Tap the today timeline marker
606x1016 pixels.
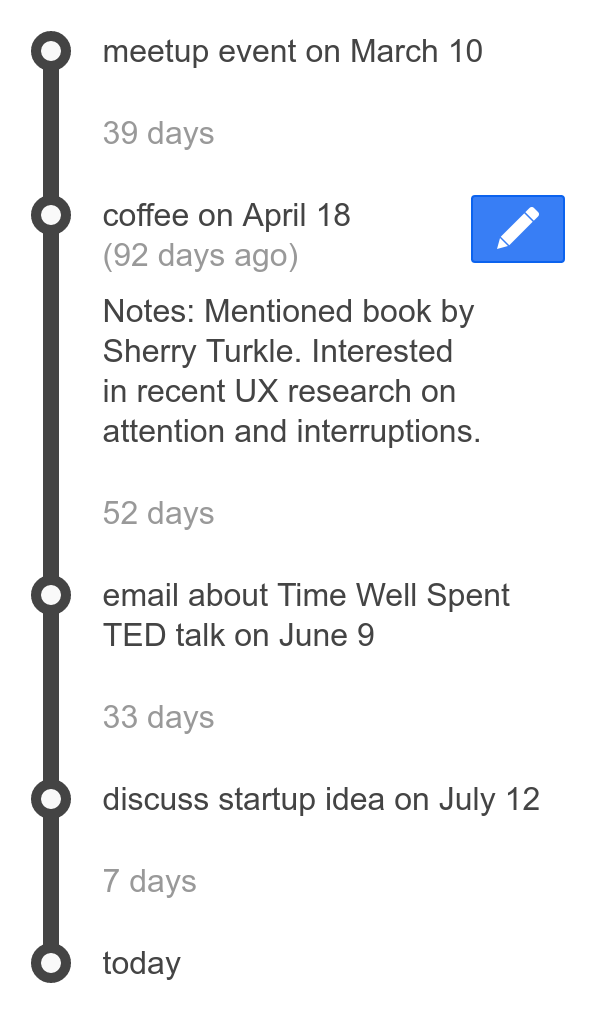coord(51,963)
